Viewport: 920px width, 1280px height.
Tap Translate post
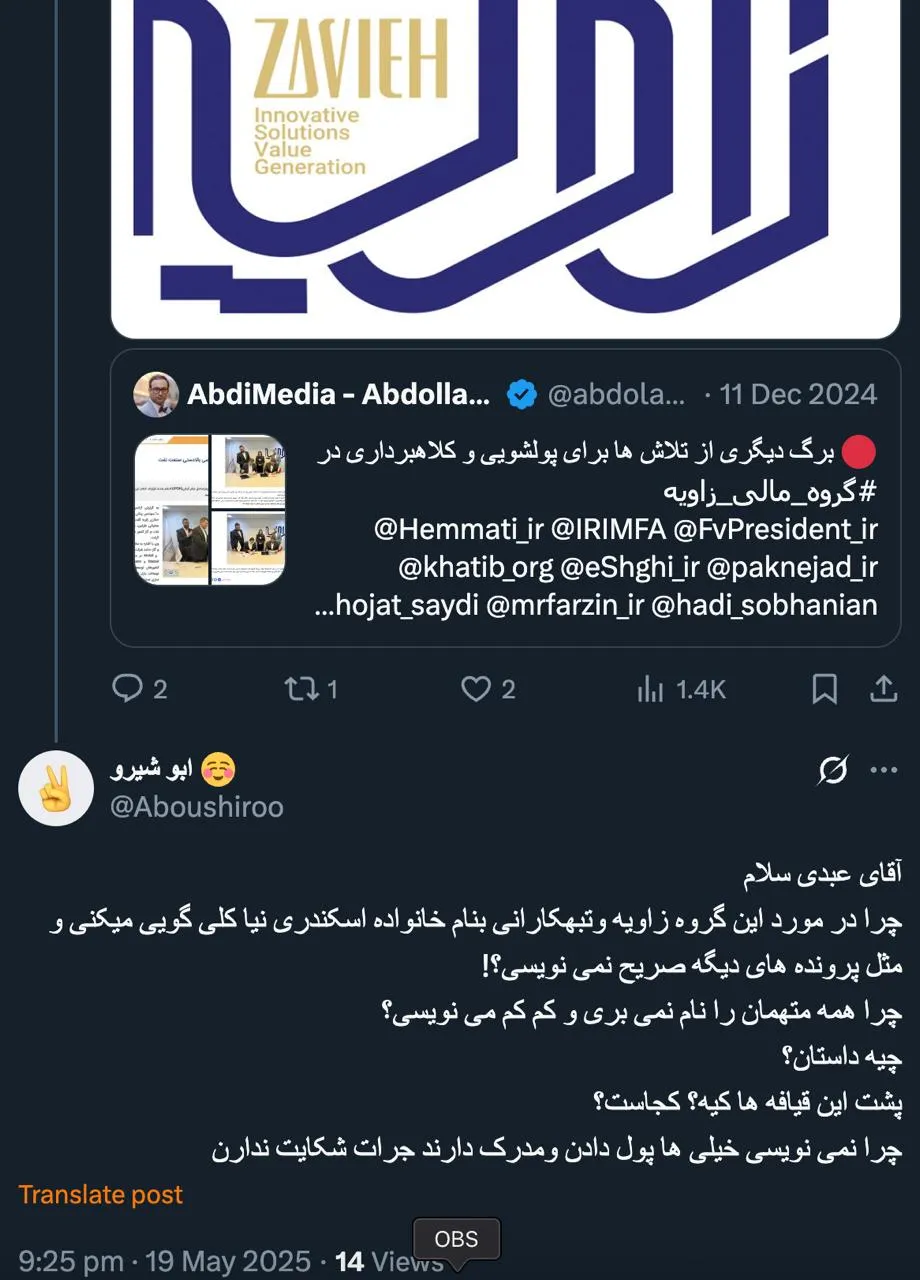click(101, 1194)
